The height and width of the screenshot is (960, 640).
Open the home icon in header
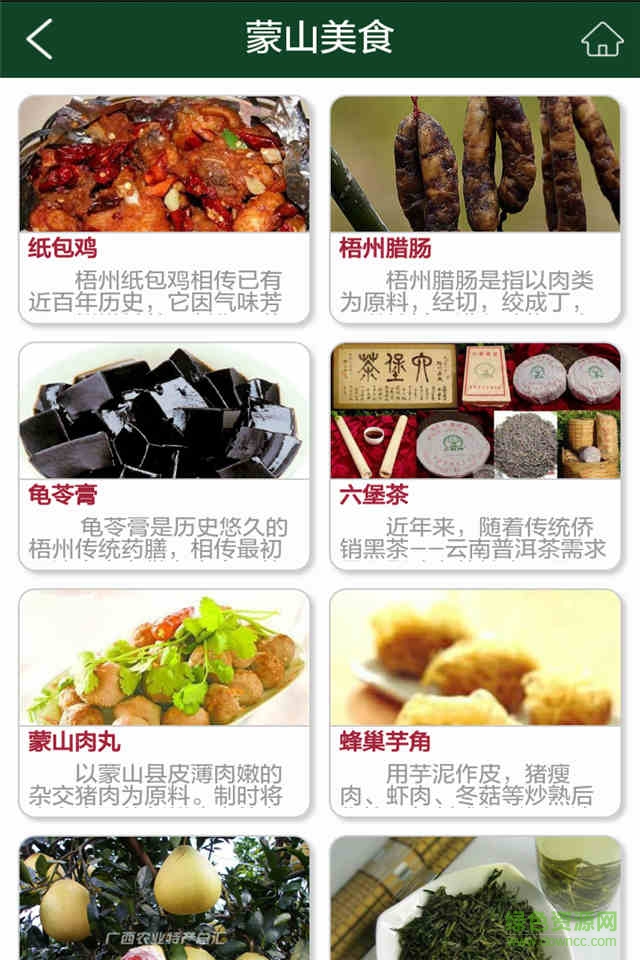(601, 39)
